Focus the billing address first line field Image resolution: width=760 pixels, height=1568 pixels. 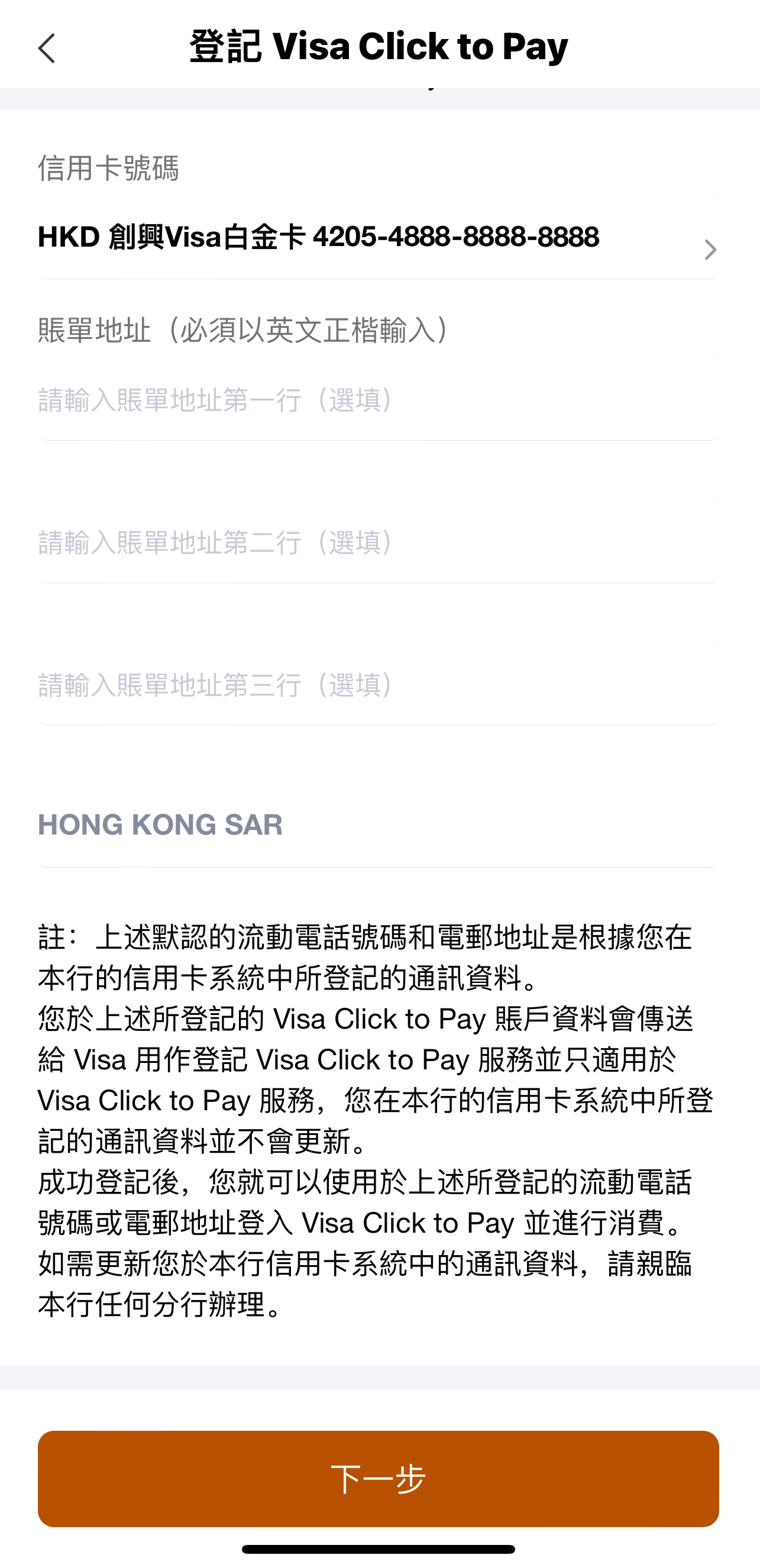click(377, 400)
